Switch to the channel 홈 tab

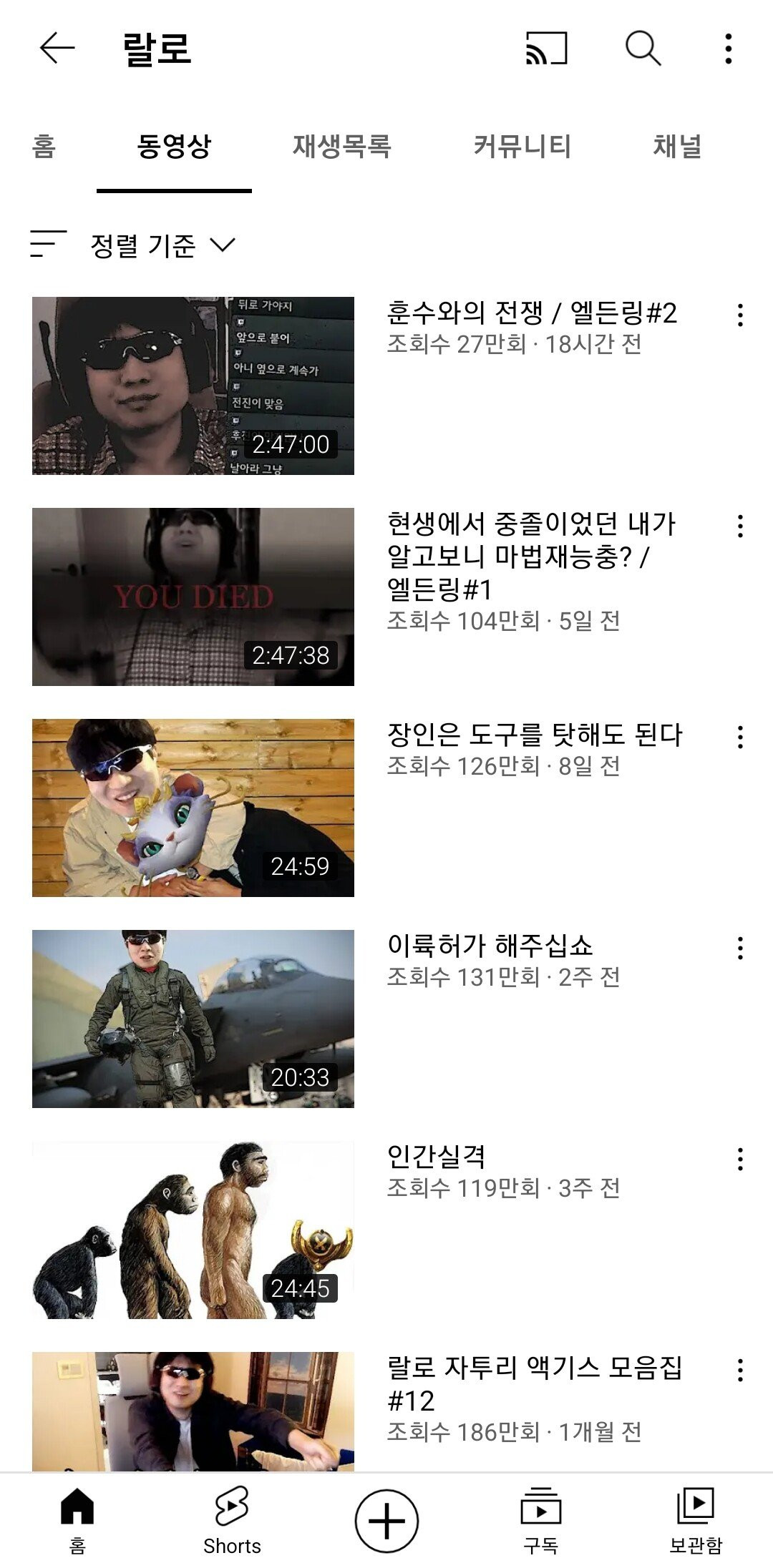click(x=44, y=147)
